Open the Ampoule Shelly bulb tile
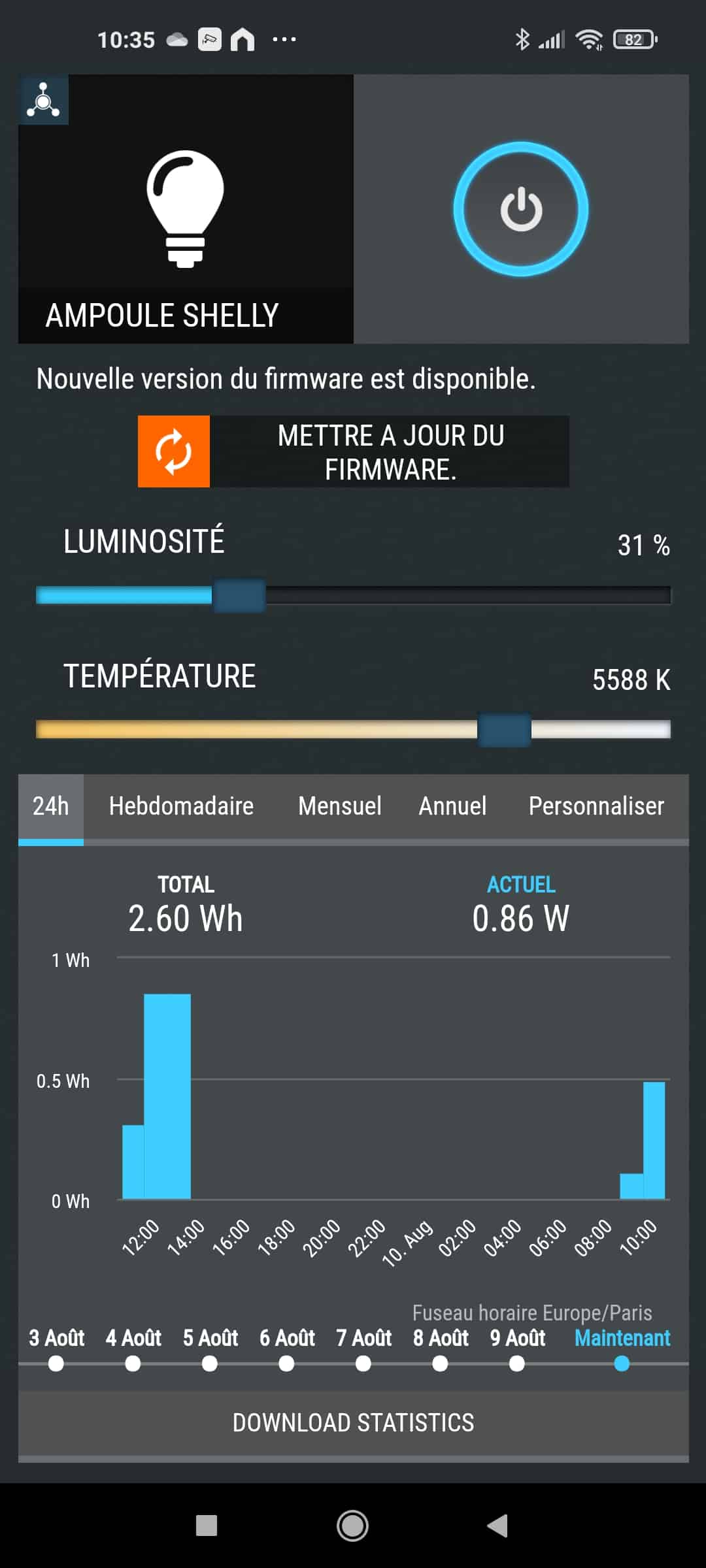Screen dimensions: 706x1568 tap(186, 209)
